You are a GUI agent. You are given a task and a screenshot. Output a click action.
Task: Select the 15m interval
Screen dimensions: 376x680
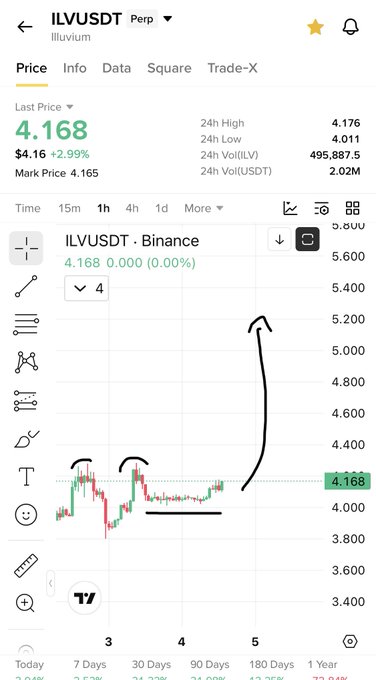(x=69, y=208)
